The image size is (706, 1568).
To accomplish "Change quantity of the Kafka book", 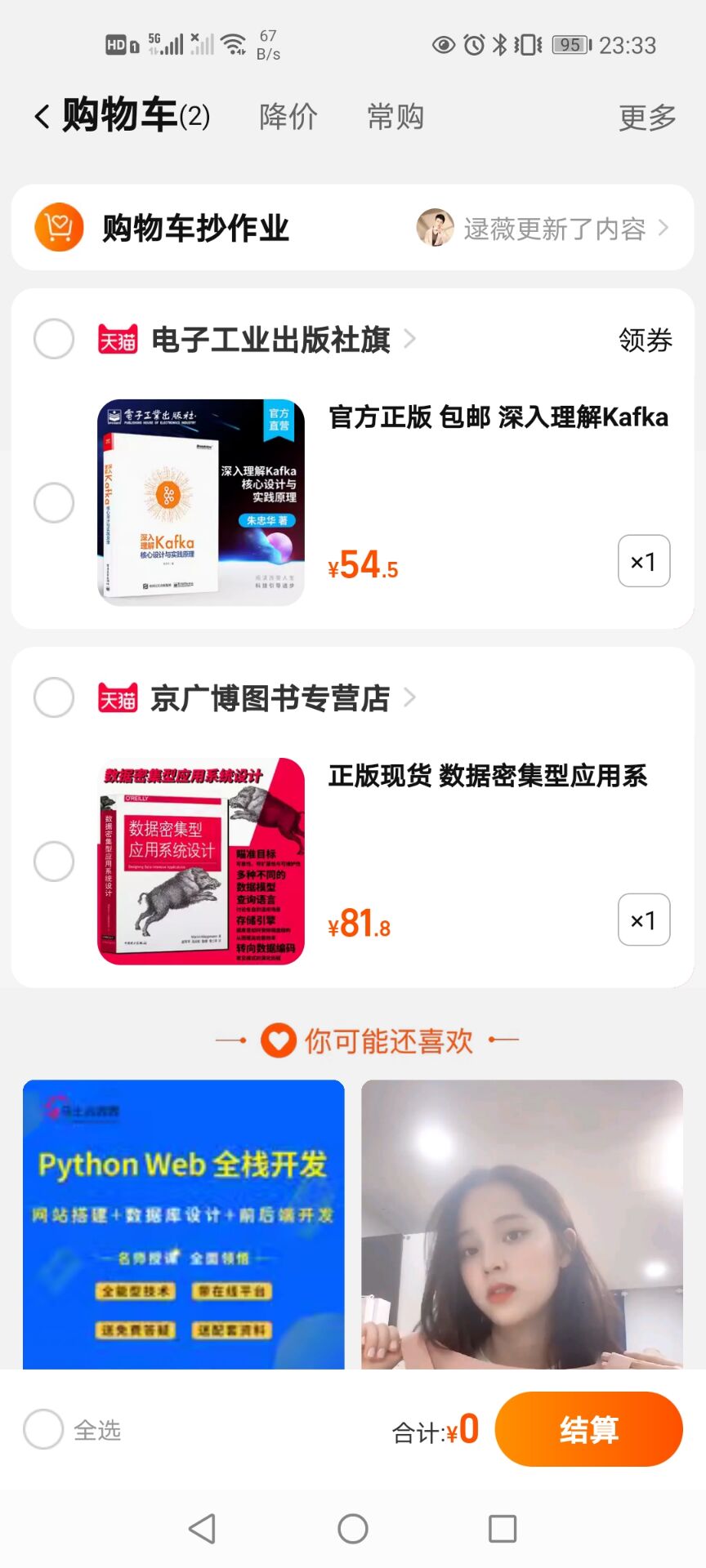I will pyautogui.click(x=644, y=561).
